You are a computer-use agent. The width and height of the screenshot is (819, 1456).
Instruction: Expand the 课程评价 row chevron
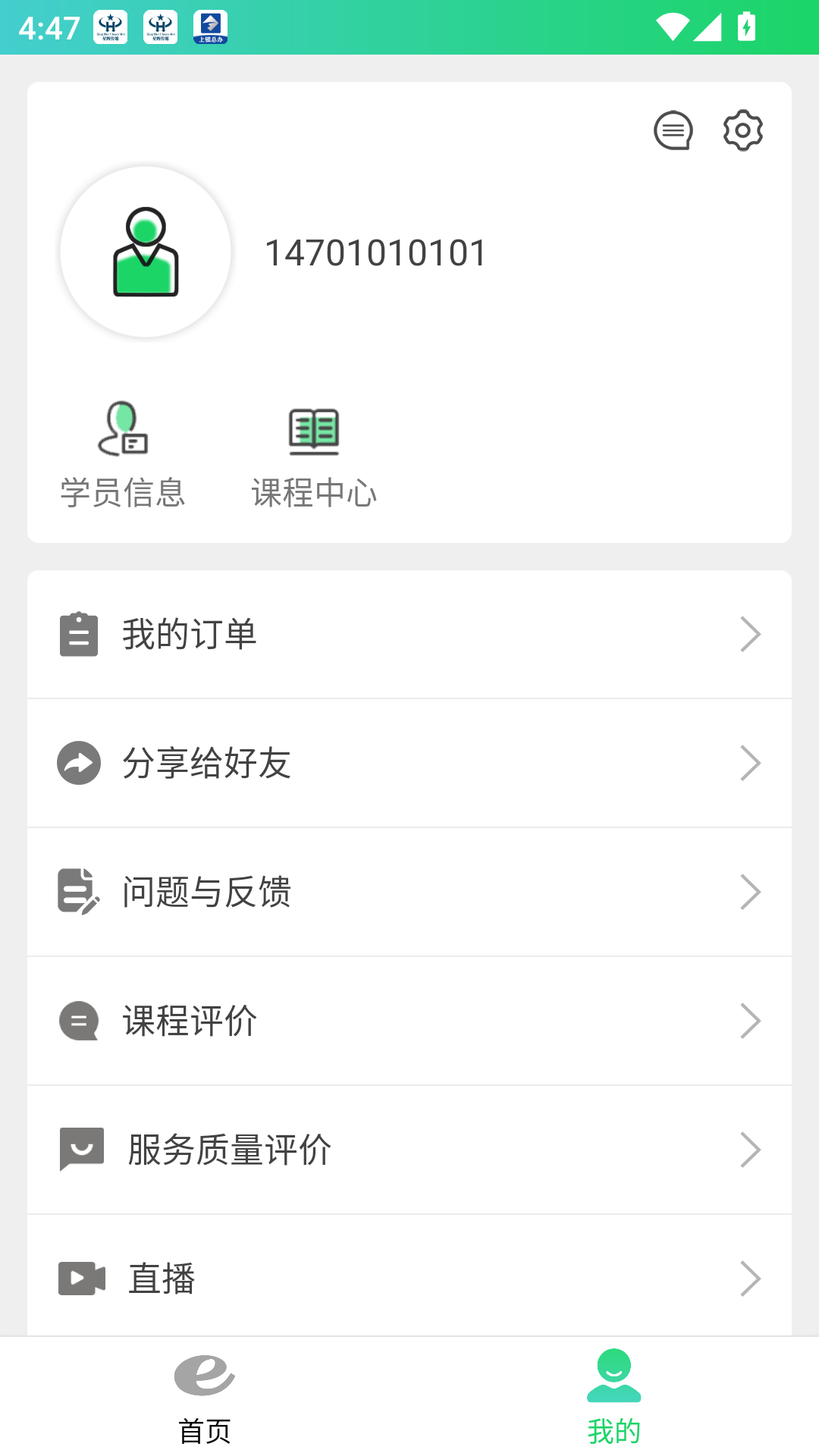751,1021
